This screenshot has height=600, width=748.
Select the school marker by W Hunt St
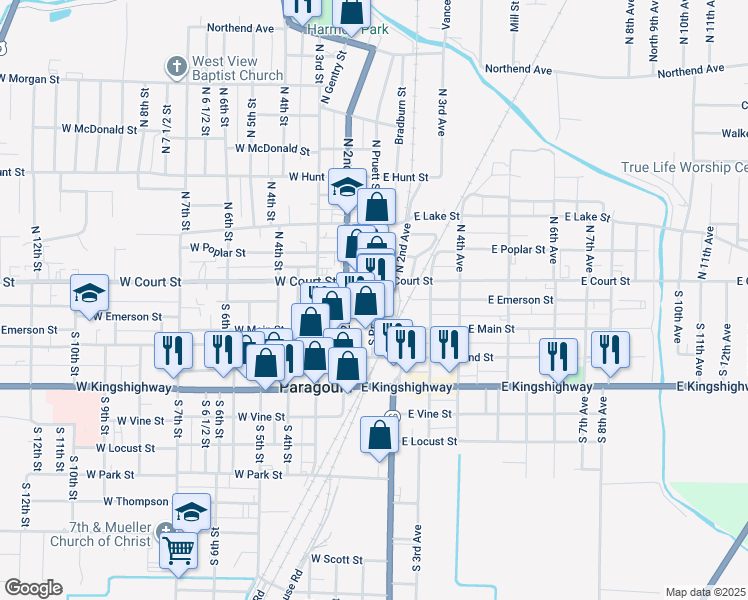347,187
